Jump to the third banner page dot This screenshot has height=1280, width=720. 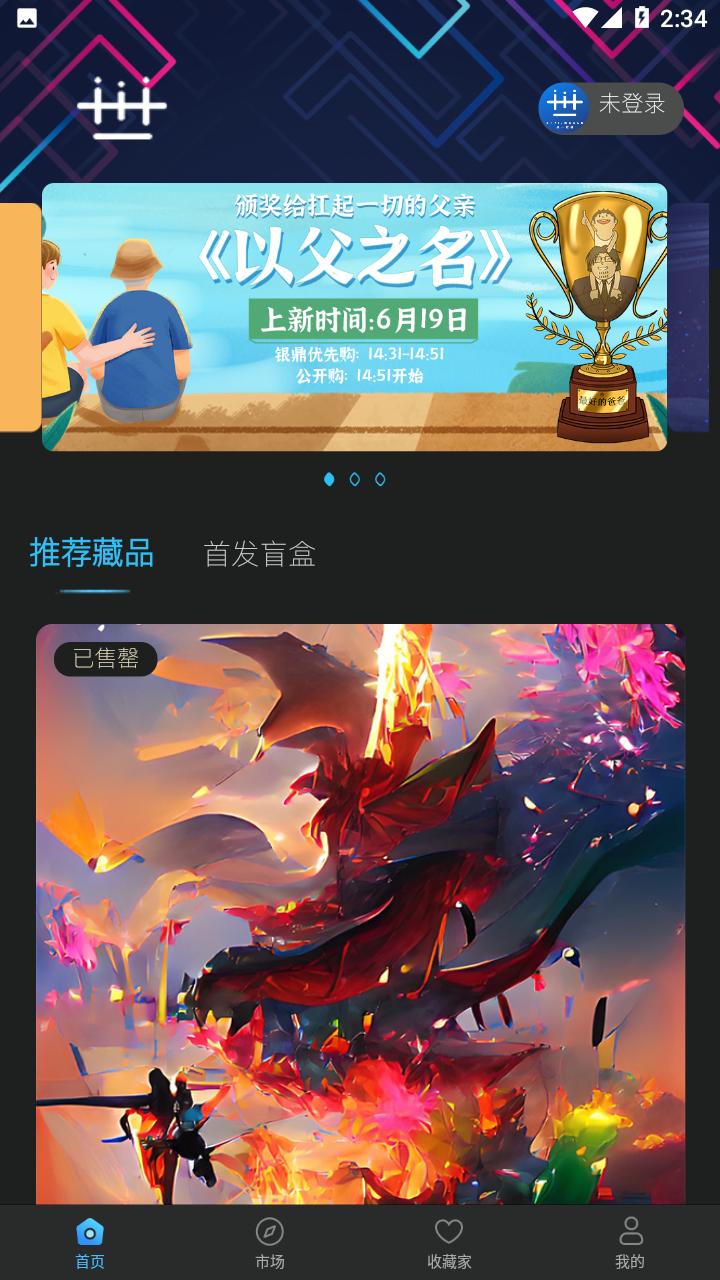[380, 479]
